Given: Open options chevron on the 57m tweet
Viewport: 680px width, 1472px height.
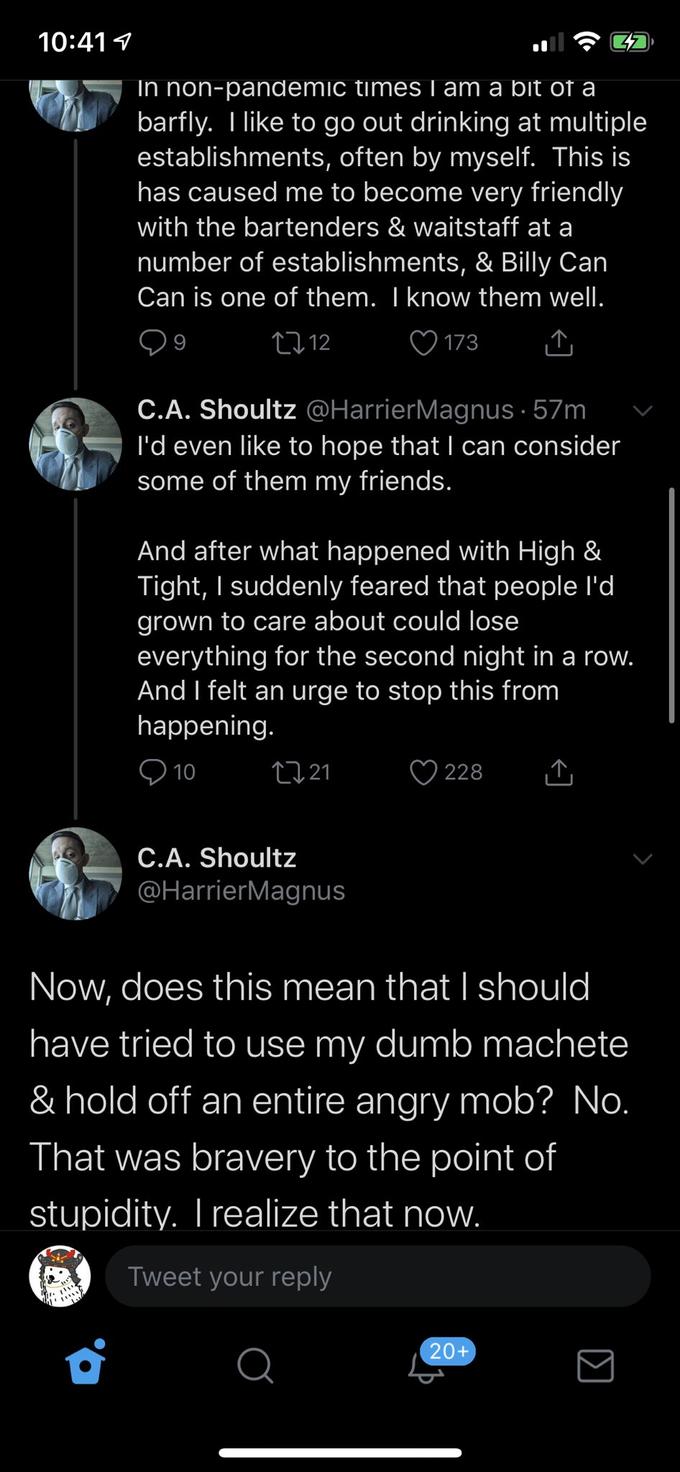Looking at the screenshot, I should point(642,411).
